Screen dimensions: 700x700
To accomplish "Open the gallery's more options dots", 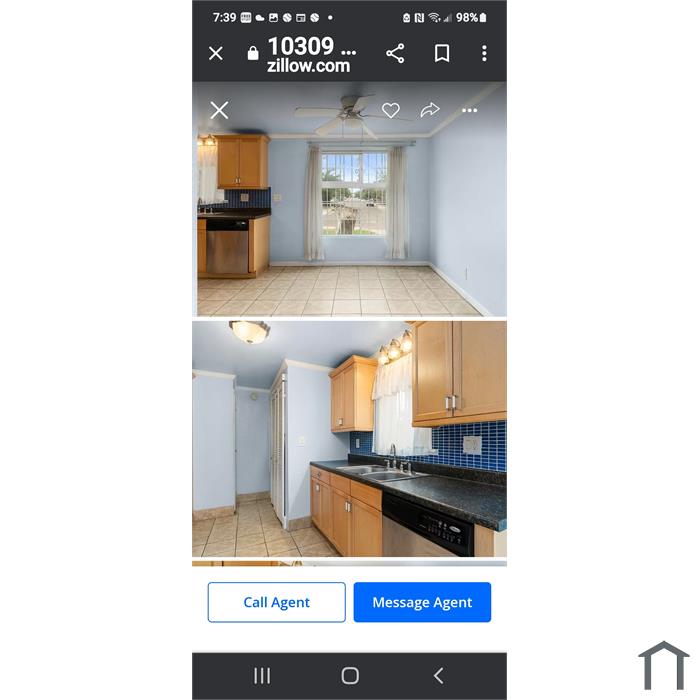I will (469, 110).
